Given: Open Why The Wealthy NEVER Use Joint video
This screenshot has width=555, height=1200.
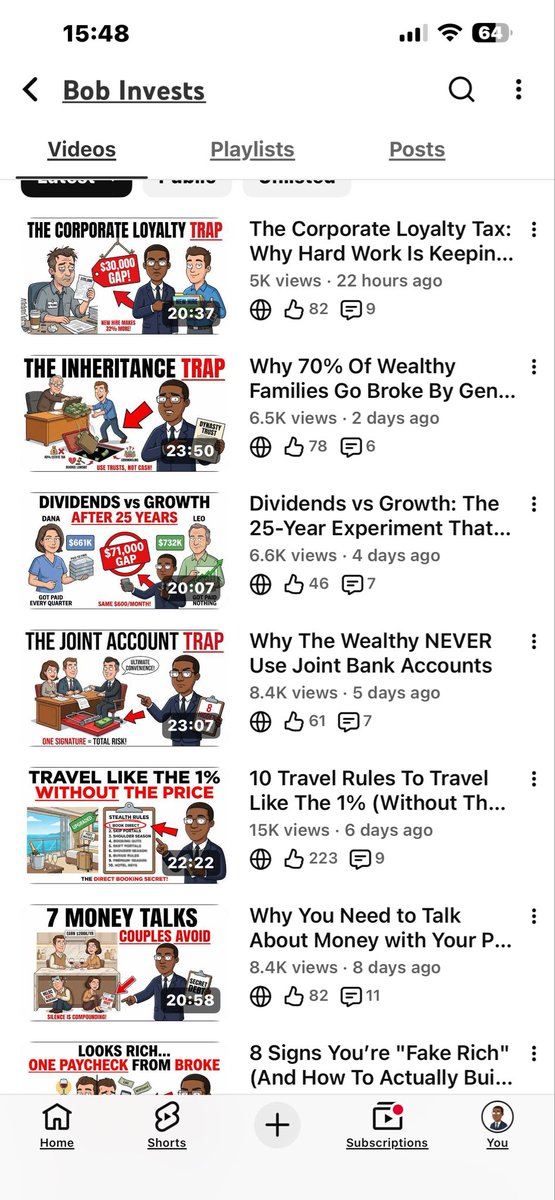Looking at the screenshot, I should pos(371,653).
